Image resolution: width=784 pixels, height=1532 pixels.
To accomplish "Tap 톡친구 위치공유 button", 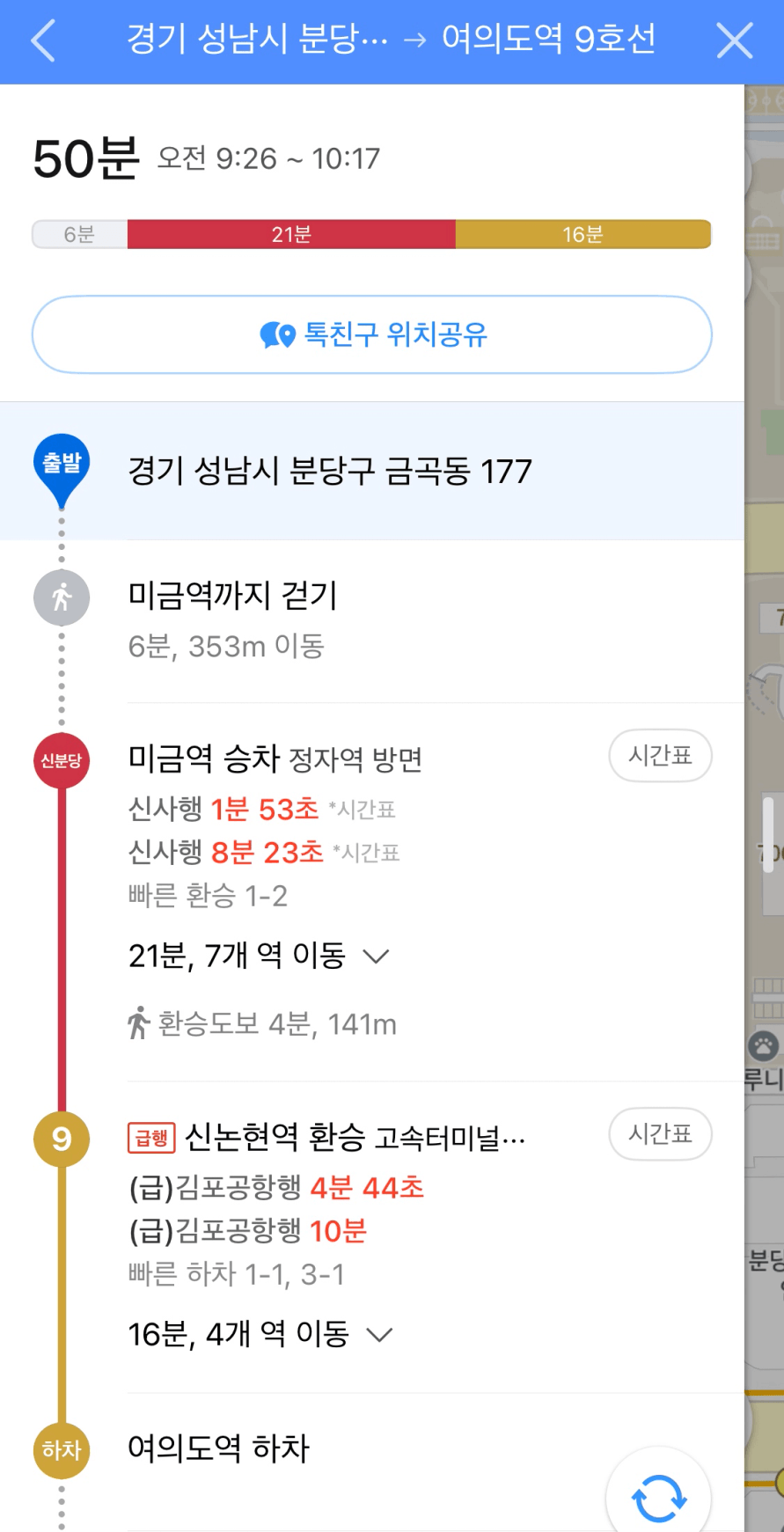I will coord(371,334).
